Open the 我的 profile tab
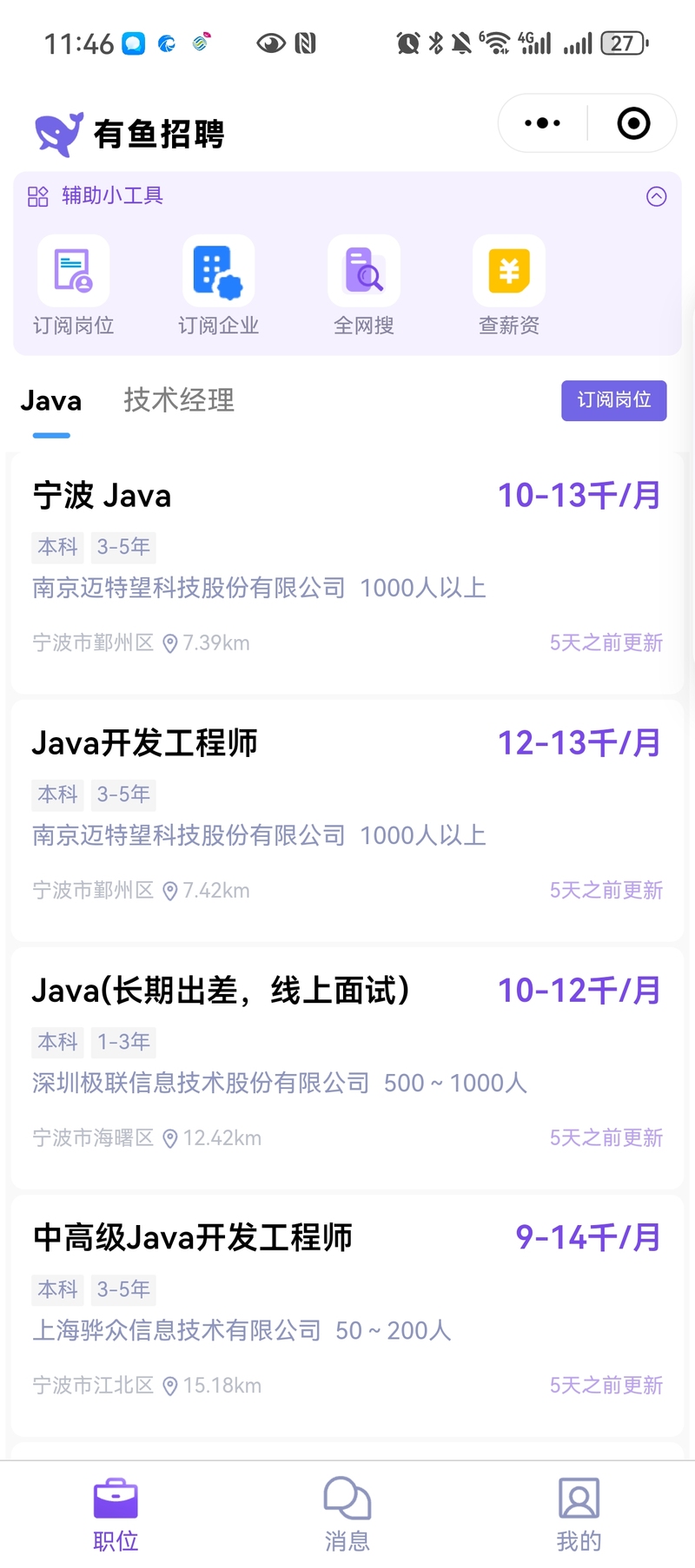Screen dimensions: 695x1568 [579, 1515]
